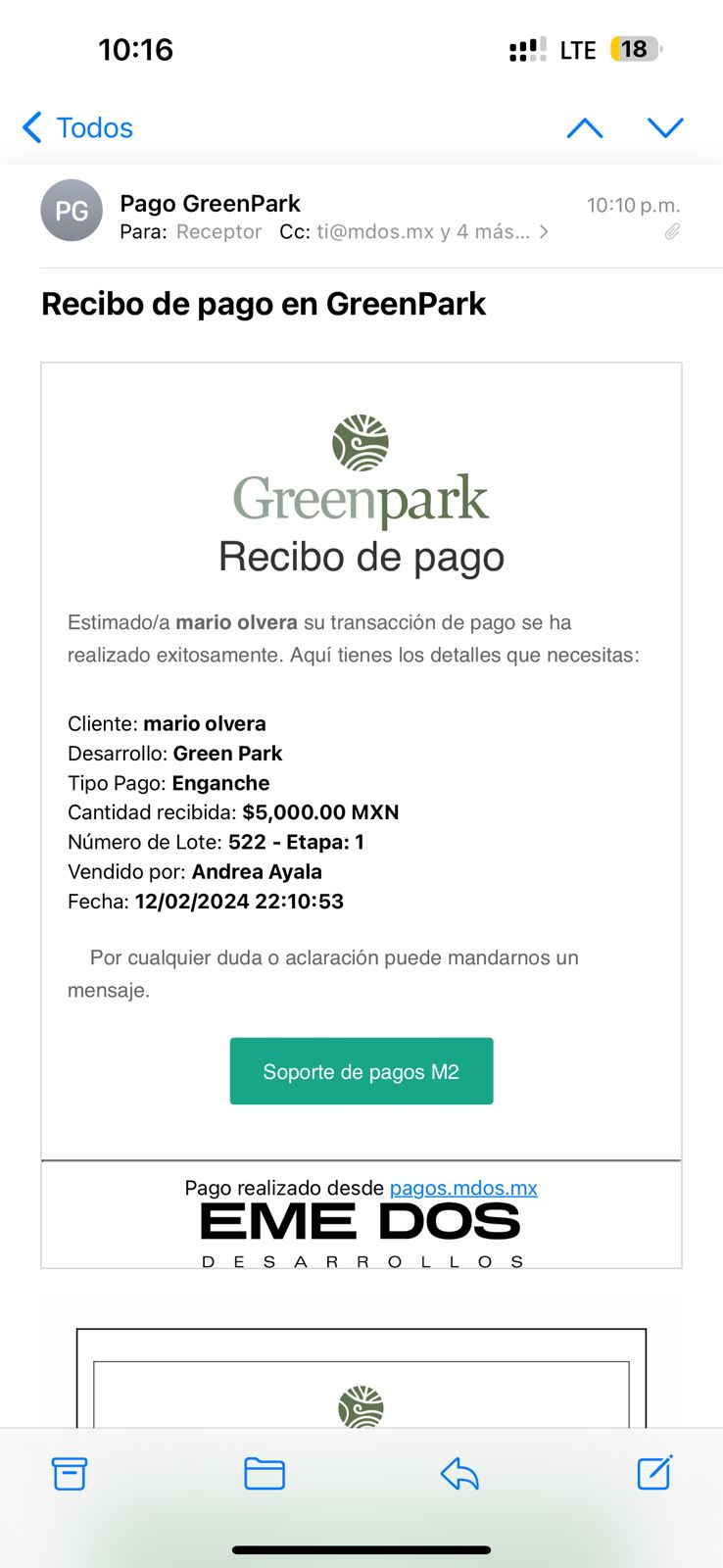Compose a new email

coord(653,1473)
